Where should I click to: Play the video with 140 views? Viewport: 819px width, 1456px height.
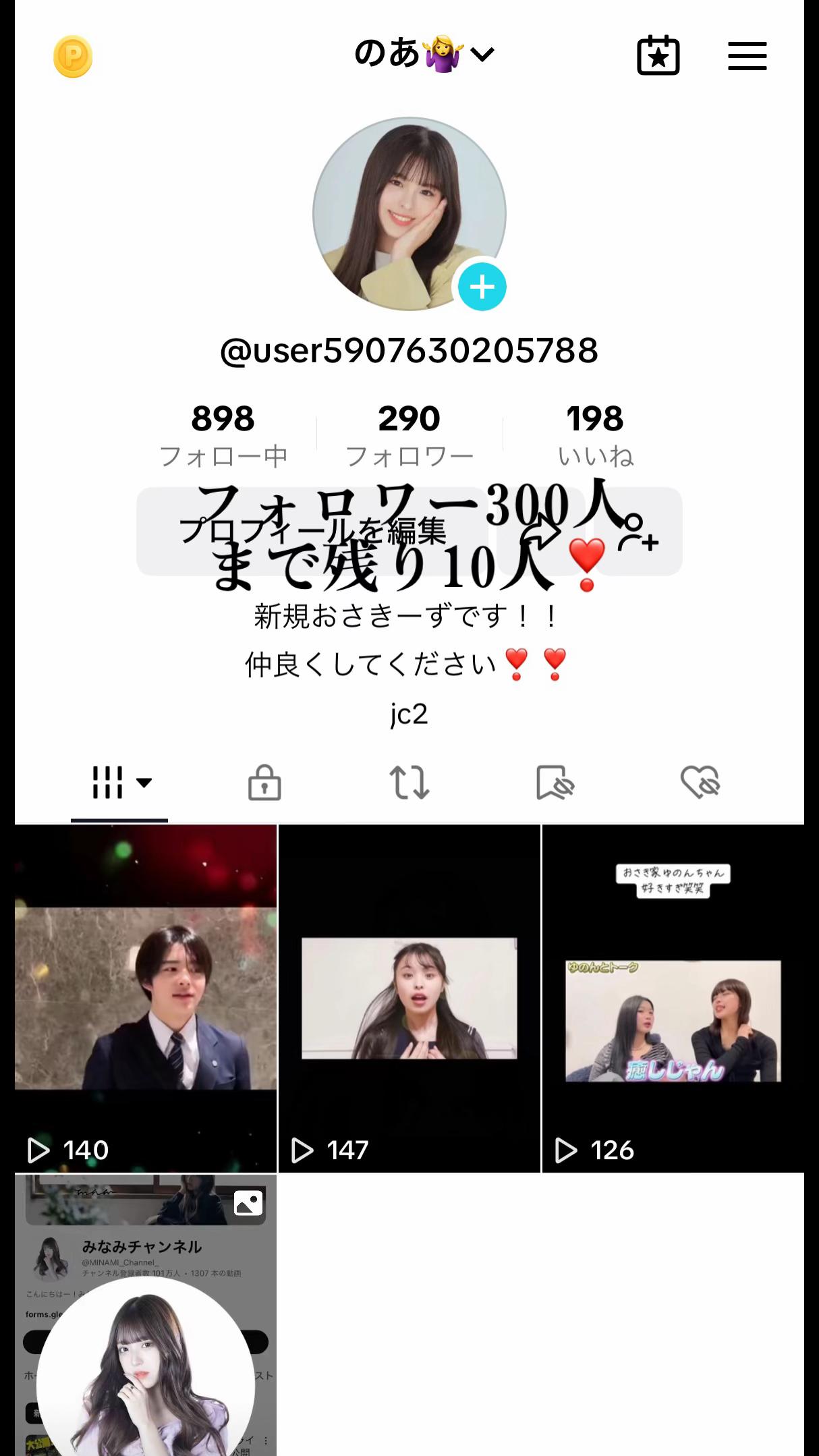(x=146, y=999)
